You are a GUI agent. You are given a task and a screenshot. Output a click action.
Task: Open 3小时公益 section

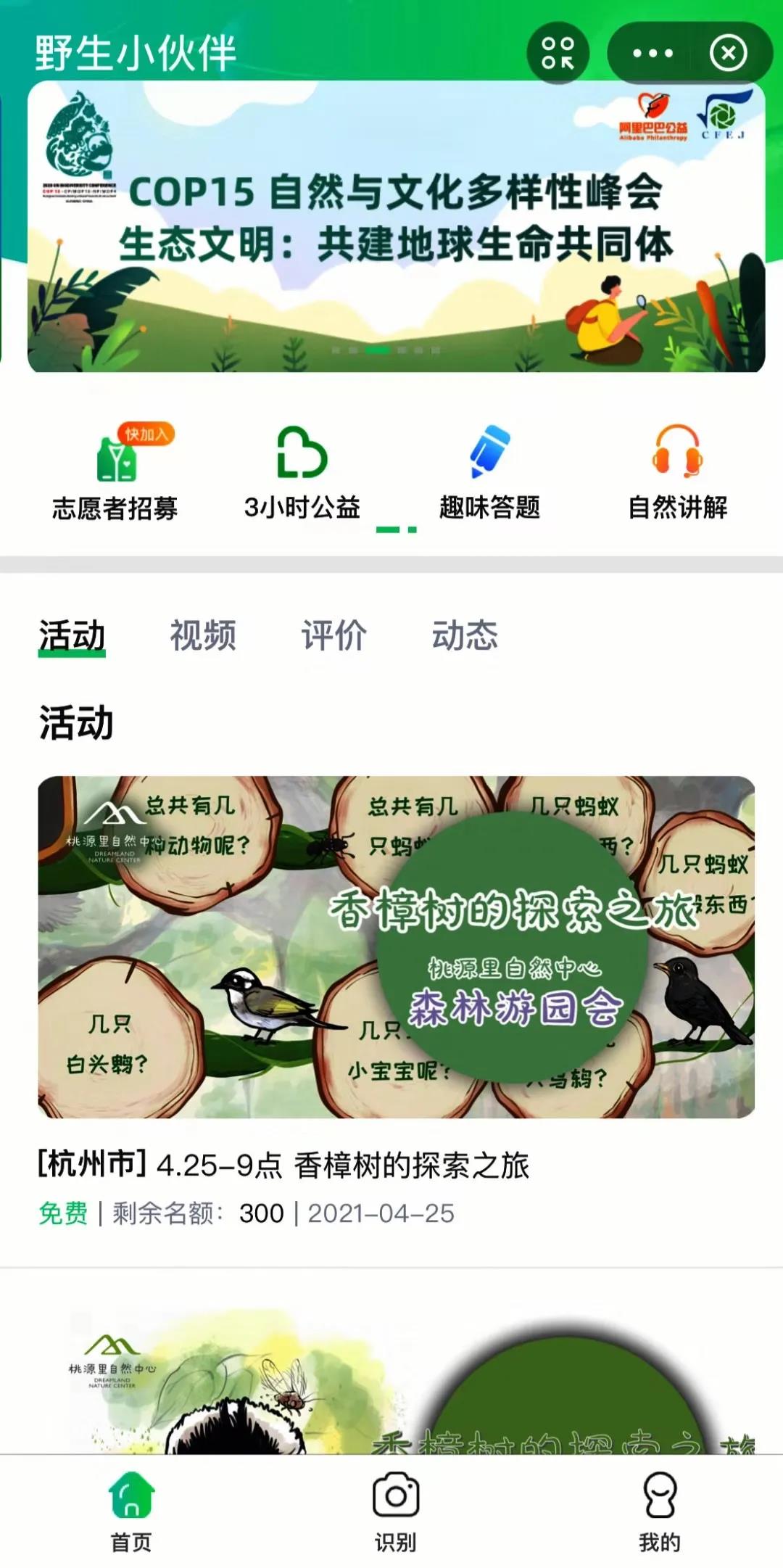click(x=302, y=473)
